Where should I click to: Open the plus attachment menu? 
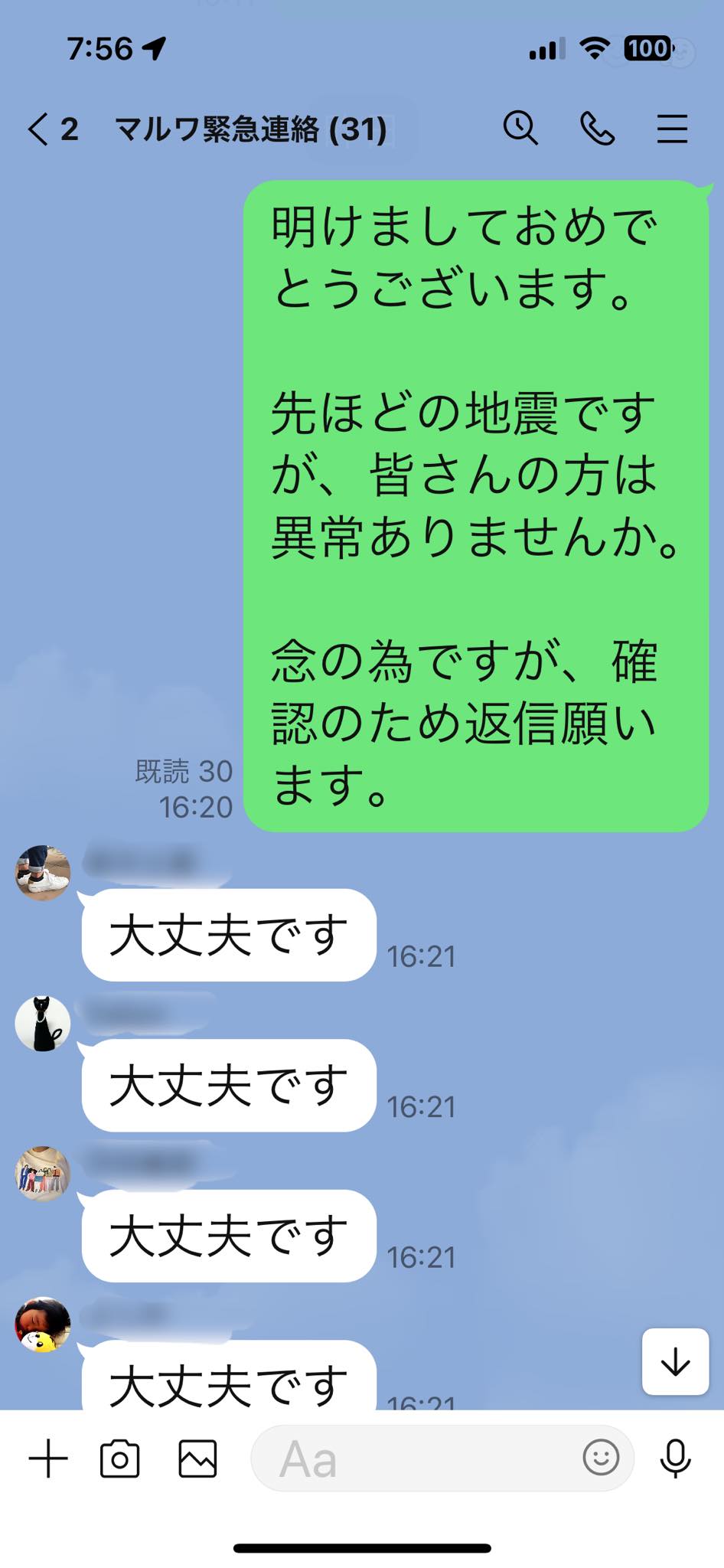48,1458
